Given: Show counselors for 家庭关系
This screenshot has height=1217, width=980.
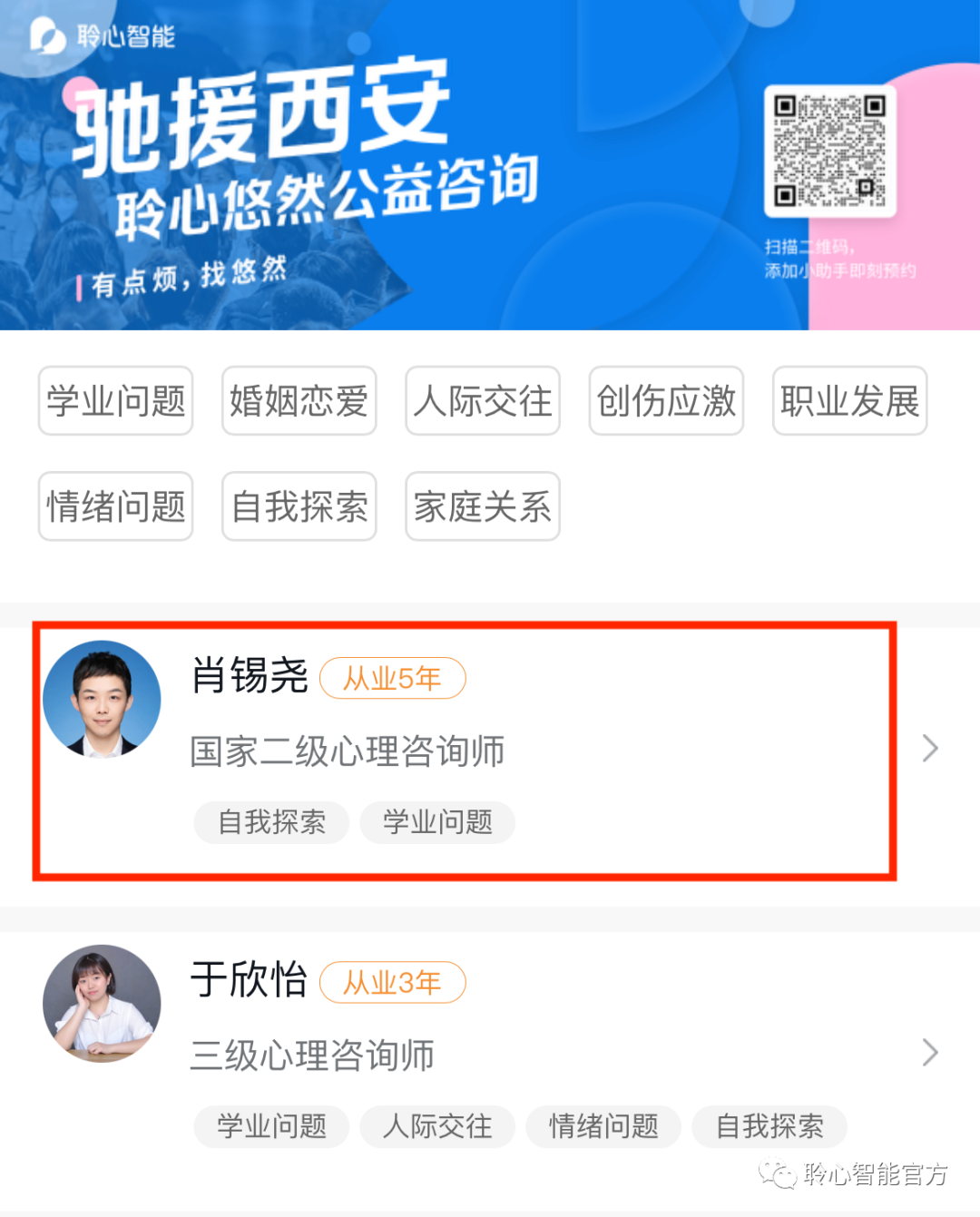Looking at the screenshot, I should 482,505.
